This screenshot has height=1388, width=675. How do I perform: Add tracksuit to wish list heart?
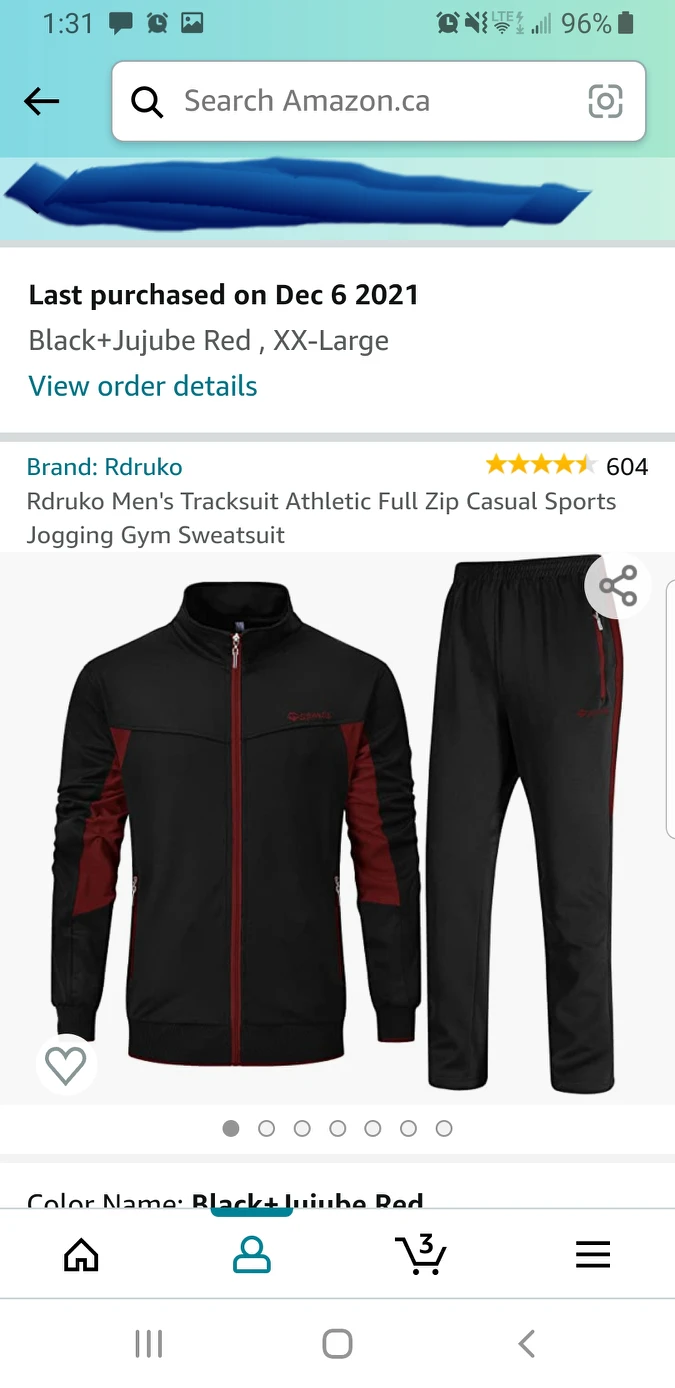coord(66,1064)
